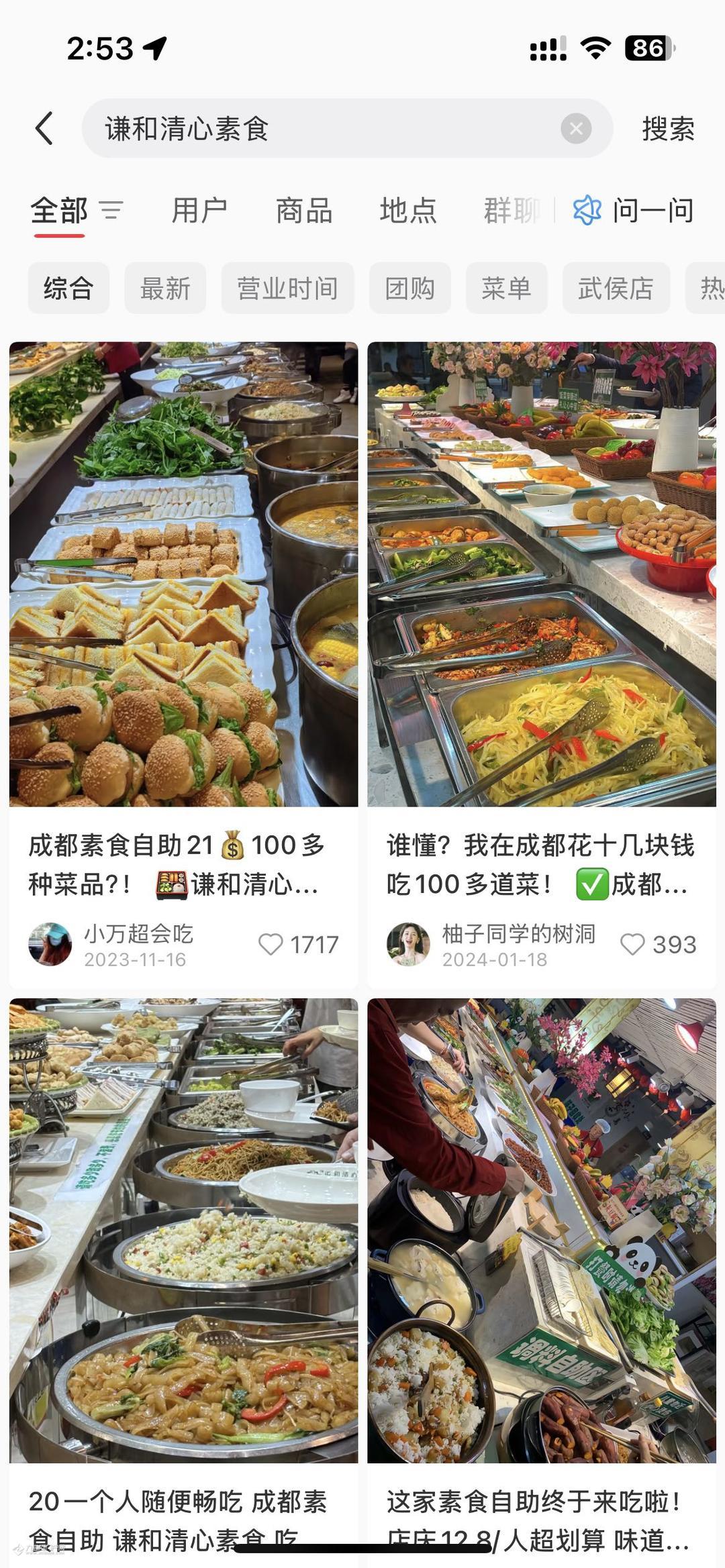
Task: Switch to the 商品 tab
Action: (x=304, y=211)
